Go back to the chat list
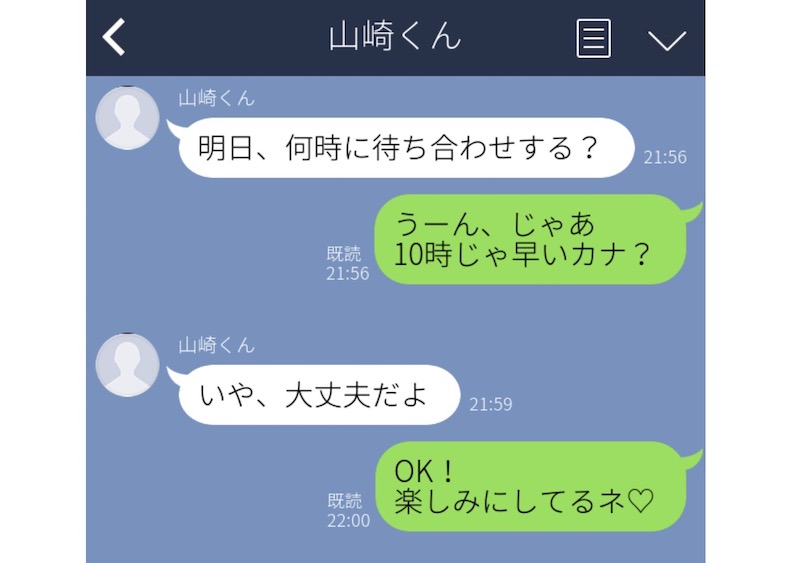Viewport: 800px width, 563px height. pos(115,38)
